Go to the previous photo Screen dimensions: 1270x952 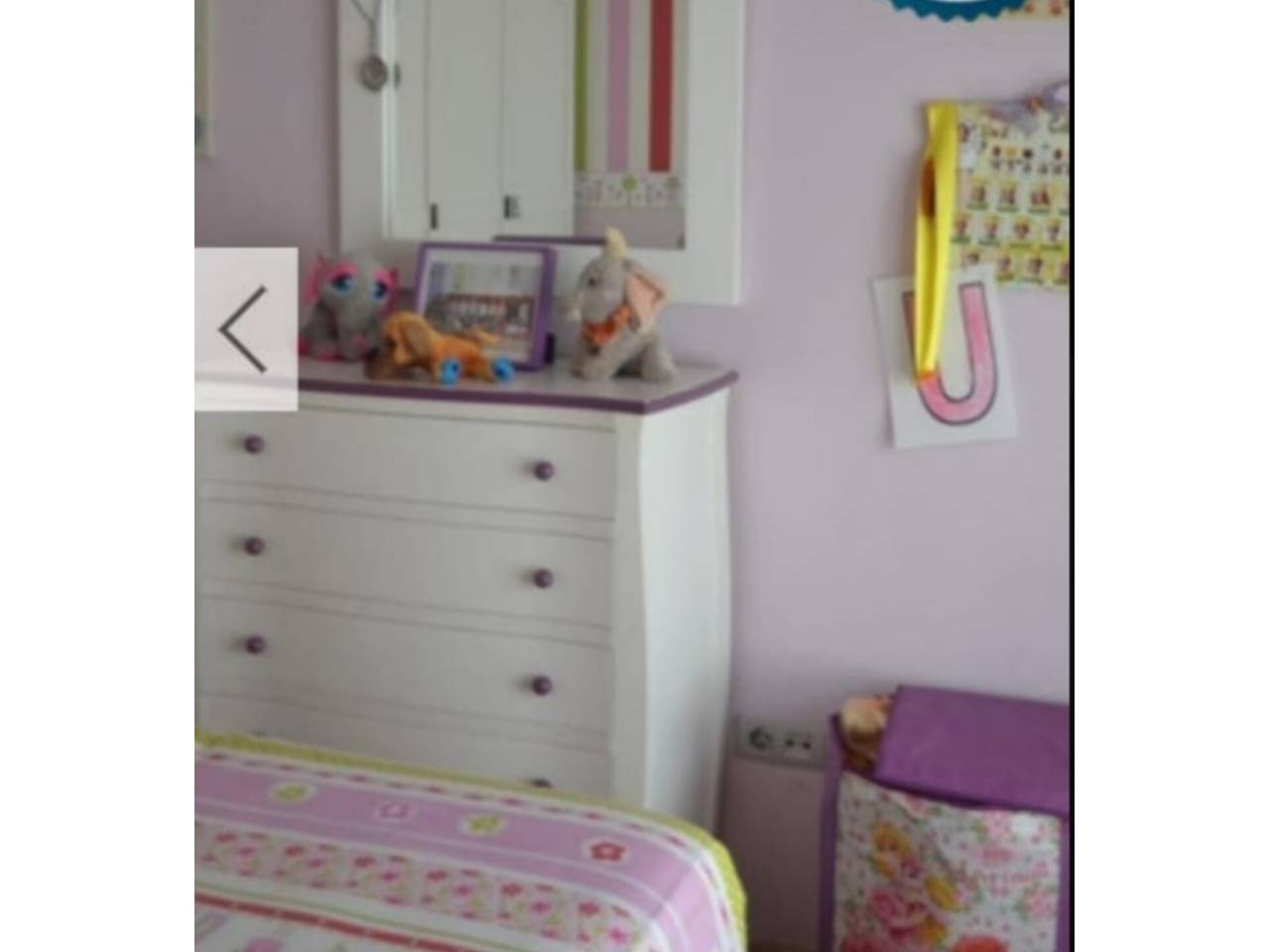pyautogui.click(x=245, y=329)
